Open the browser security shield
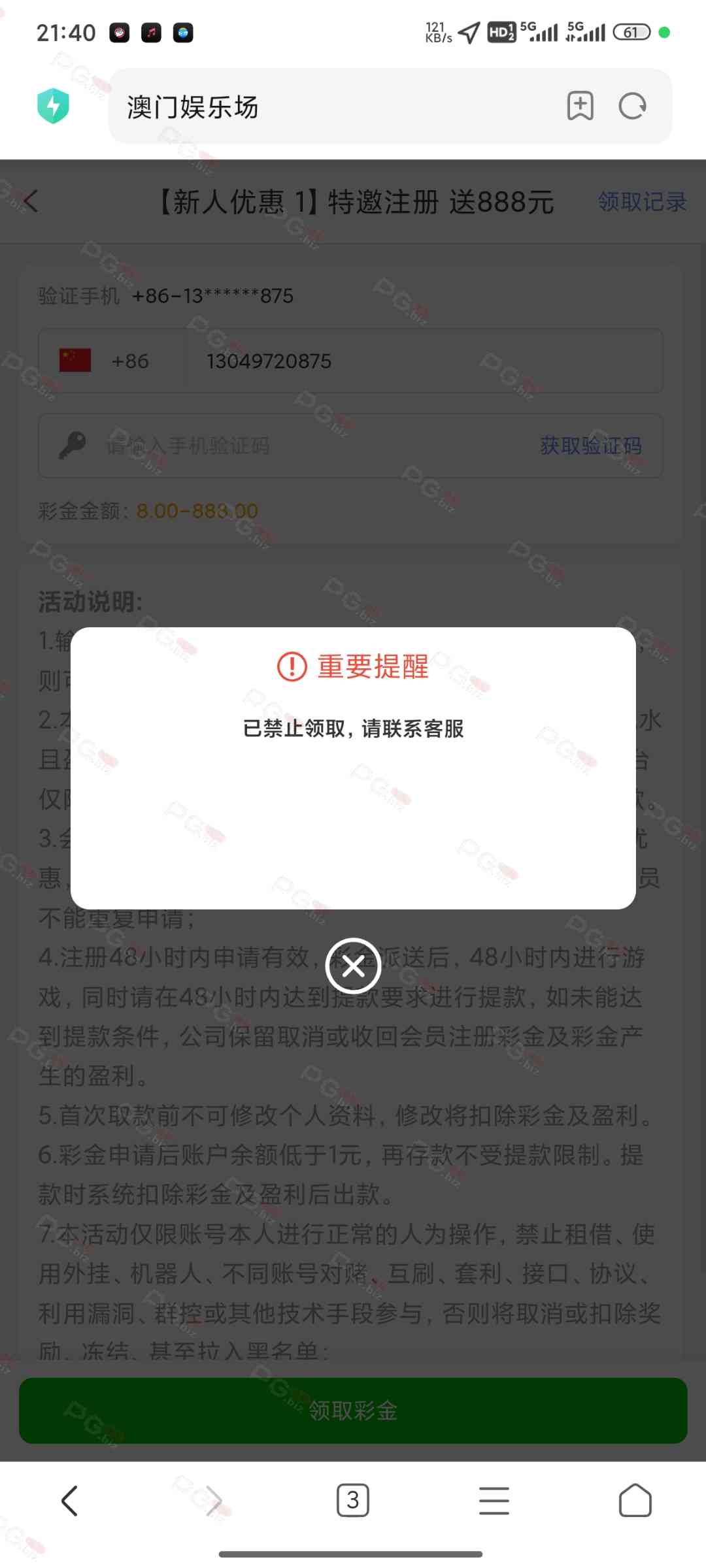The height and width of the screenshot is (1568, 706). coord(54,106)
